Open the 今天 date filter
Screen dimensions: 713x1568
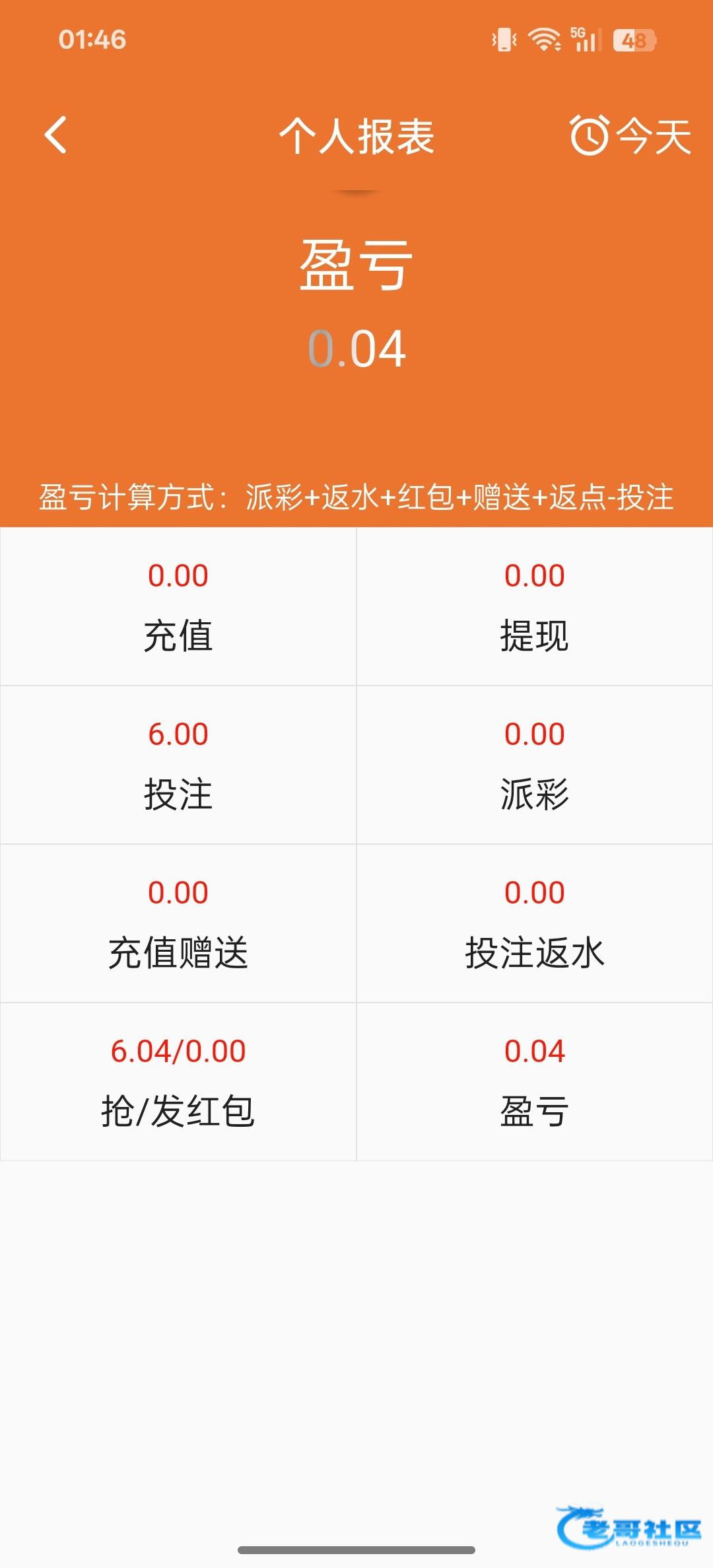(x=630, y=136)
